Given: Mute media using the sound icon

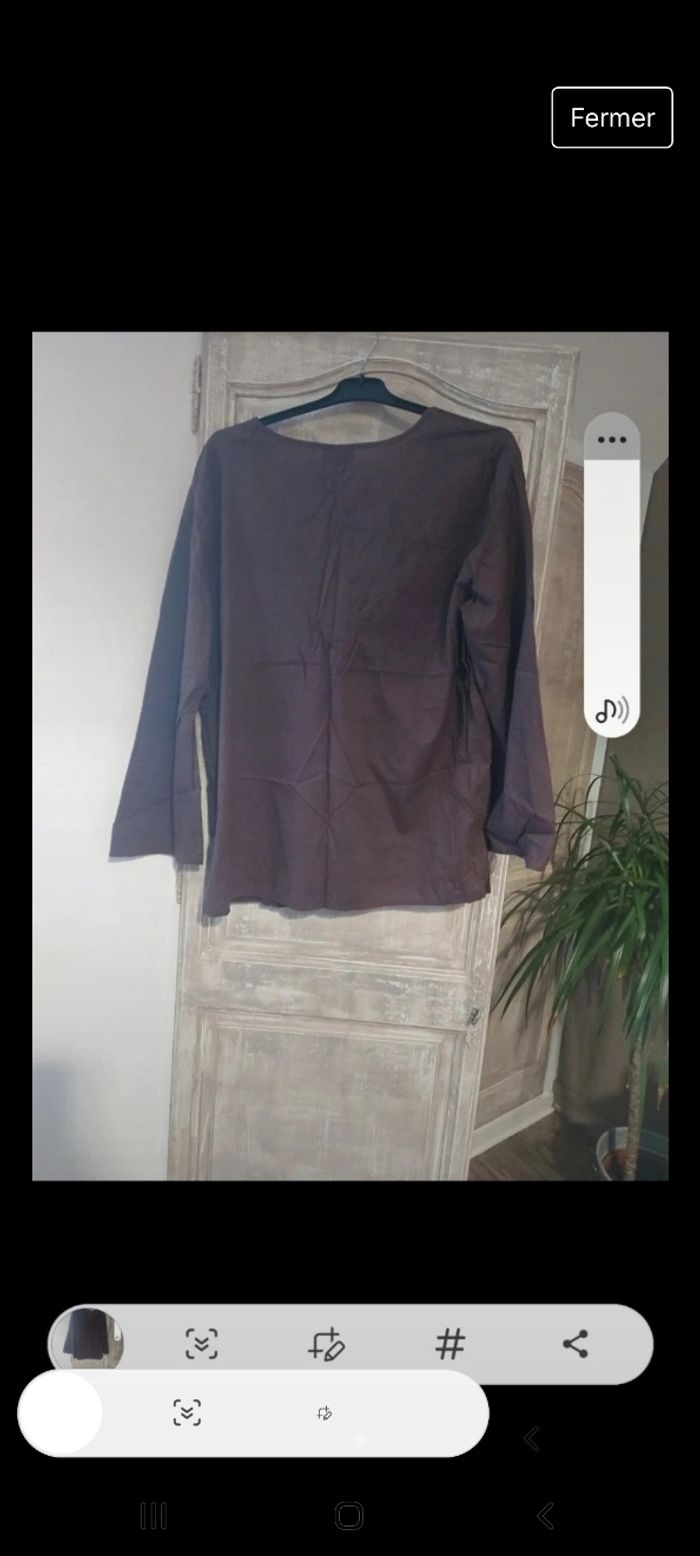Looking at the screenshot, I should click(612, 711).
